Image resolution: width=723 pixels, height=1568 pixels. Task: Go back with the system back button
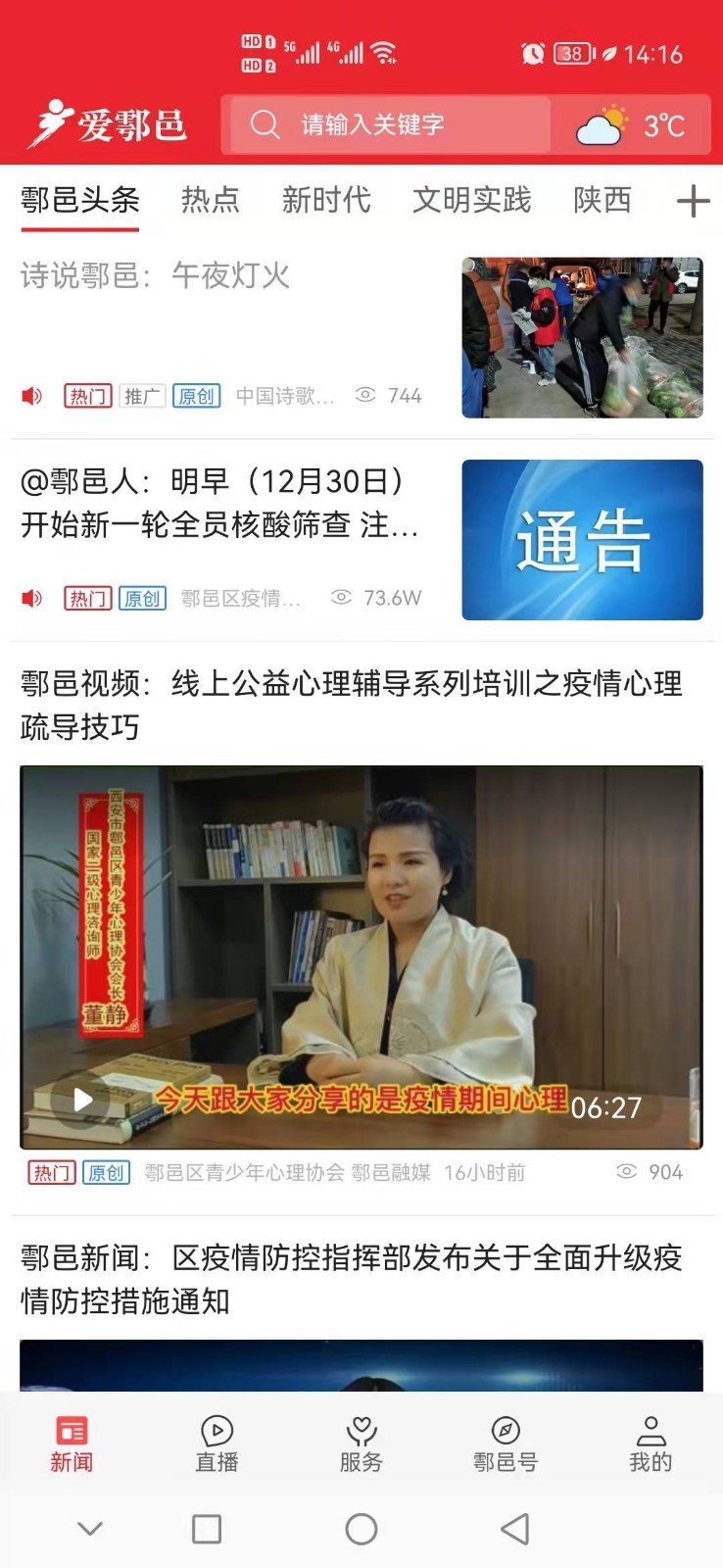pyautogui.click(x=514, y=1529)
